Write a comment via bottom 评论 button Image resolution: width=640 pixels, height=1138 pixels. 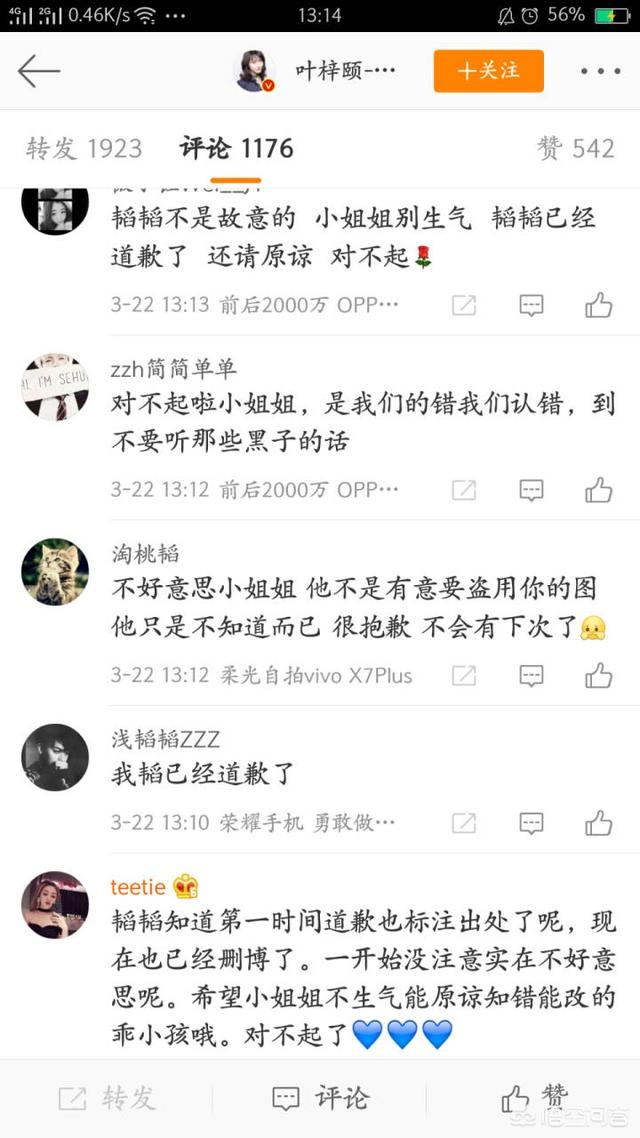[320, 1098]
